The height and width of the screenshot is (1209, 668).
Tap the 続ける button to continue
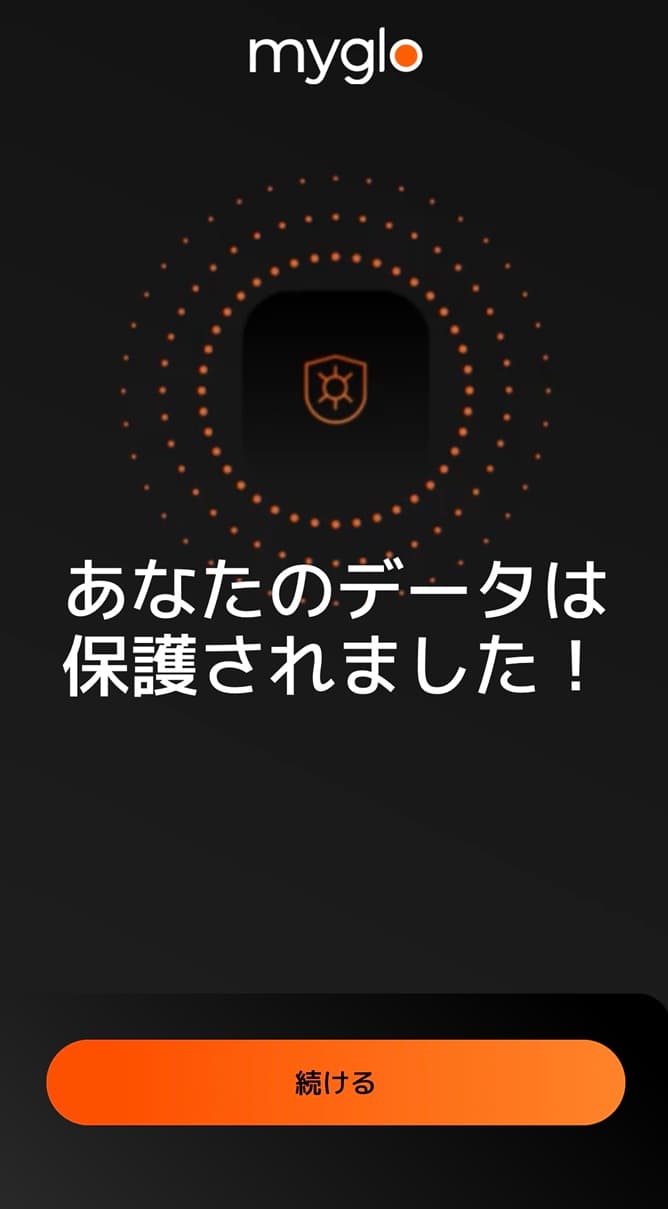click(x=335, y=1082)
